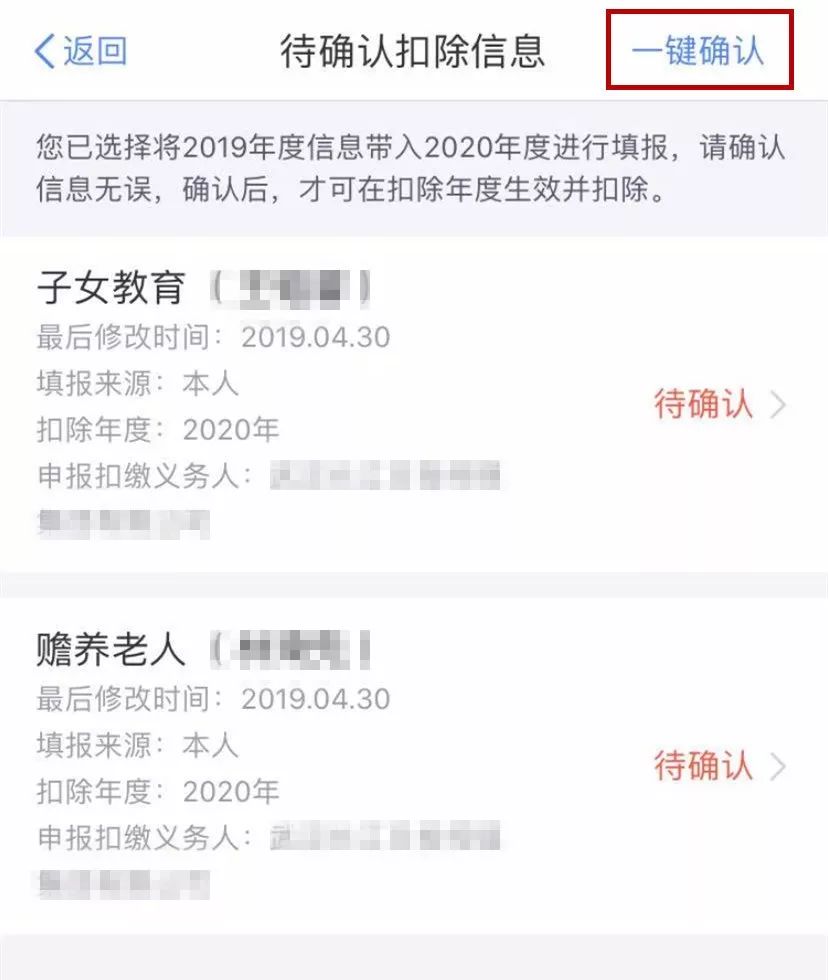This screenshot has height=980, width=828.
Task: Select the 2019 confirmation notice banner
Action: [414, 172]
